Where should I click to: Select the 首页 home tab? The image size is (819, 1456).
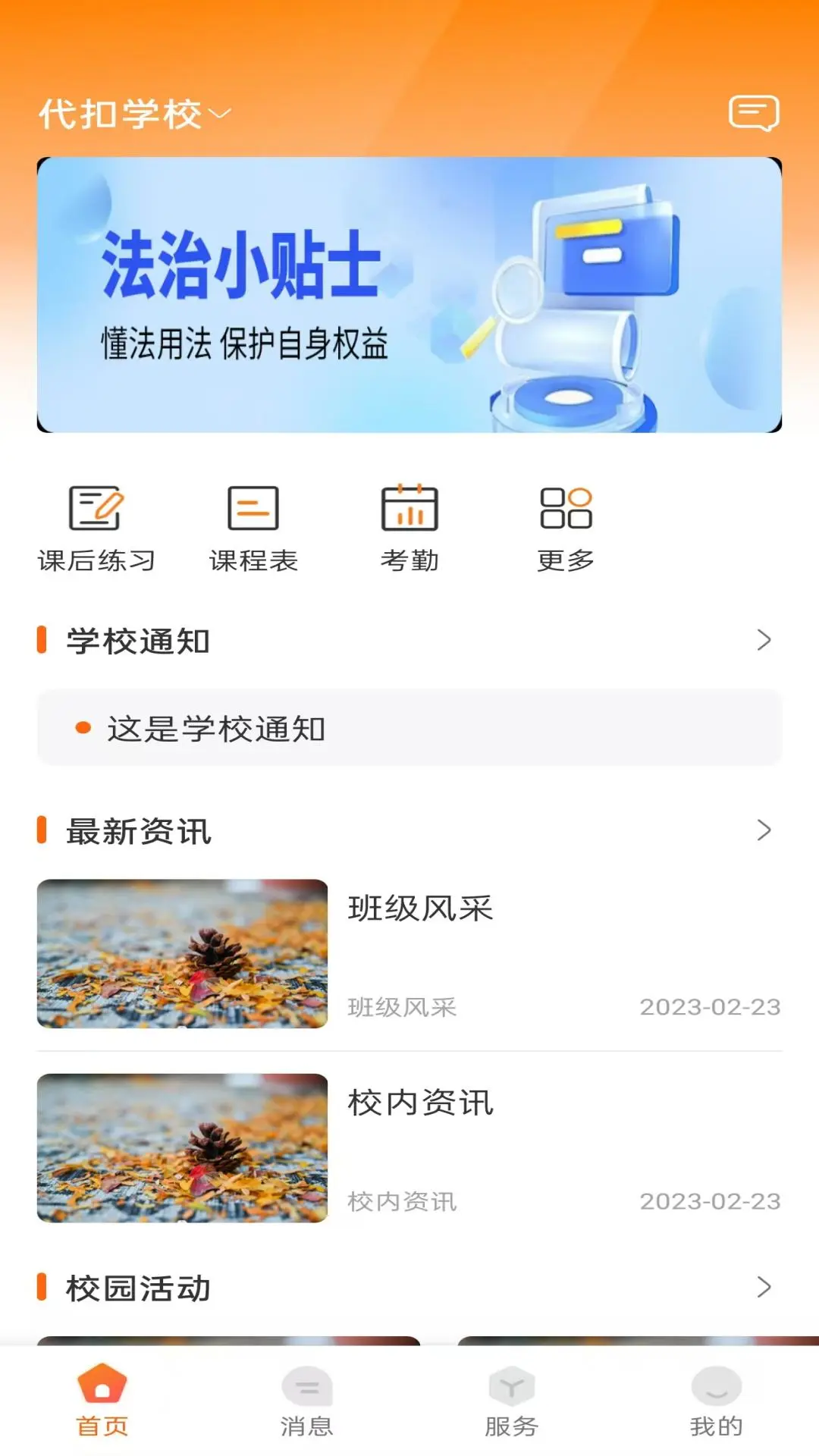102,1403
